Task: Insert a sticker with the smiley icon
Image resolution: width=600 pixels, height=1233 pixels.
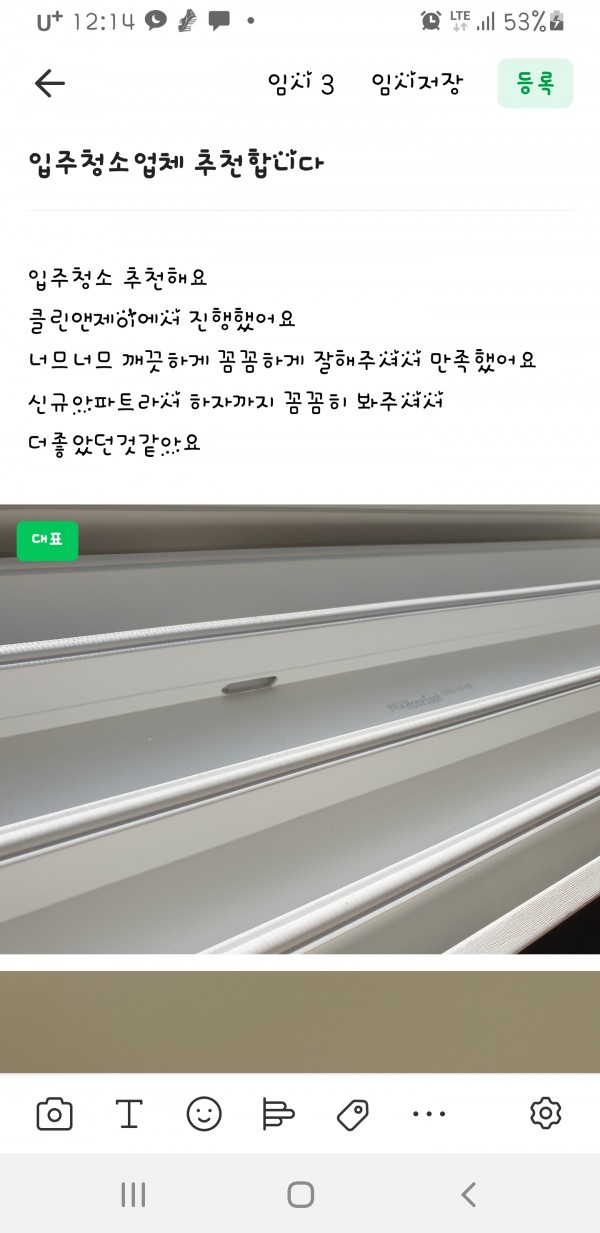Action: pyautogui.click(x=204, y=1113)
